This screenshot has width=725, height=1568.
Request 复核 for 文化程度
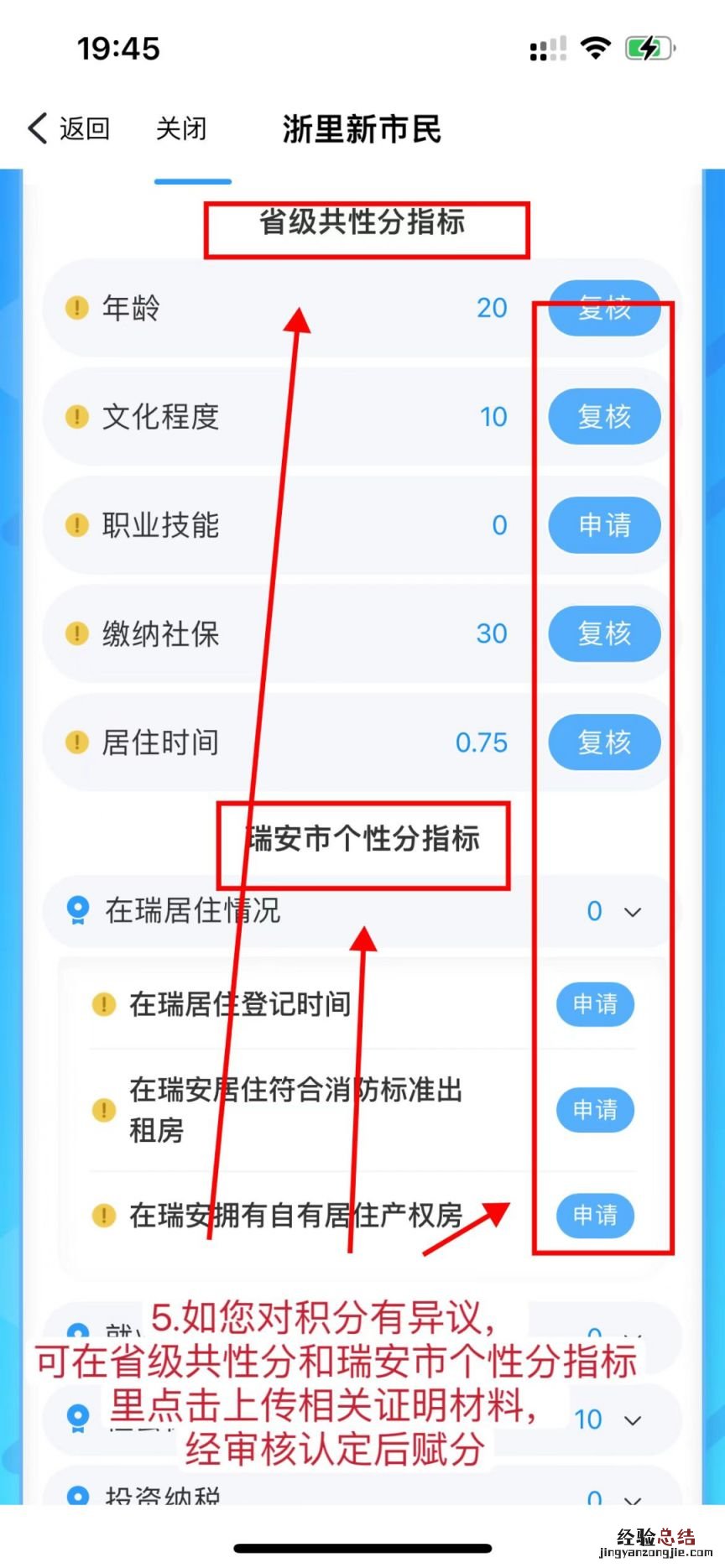(604, 417)
